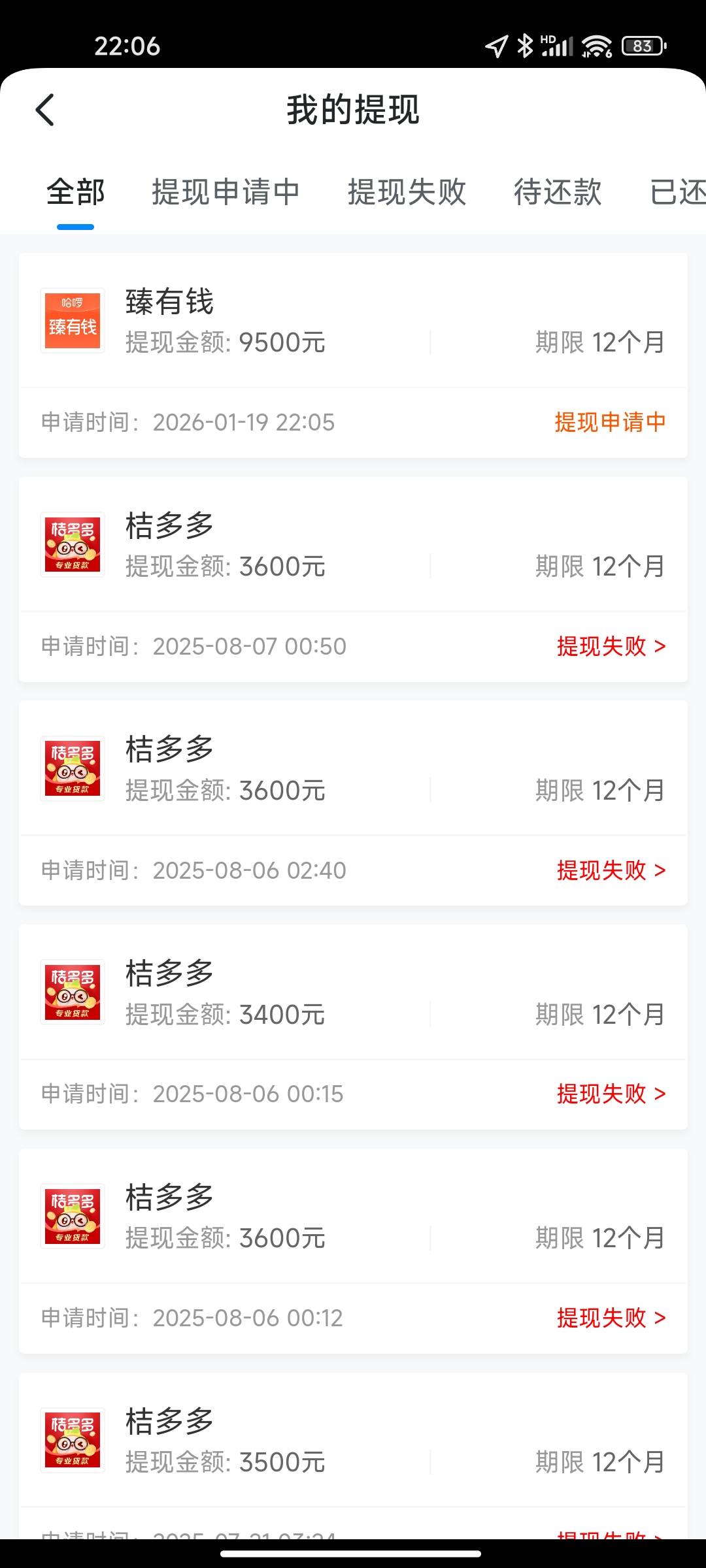706x1568 pixels.
Task: View failure details for 2025-08-06 02:40 withdrawal
Action: tap(611, 870)
